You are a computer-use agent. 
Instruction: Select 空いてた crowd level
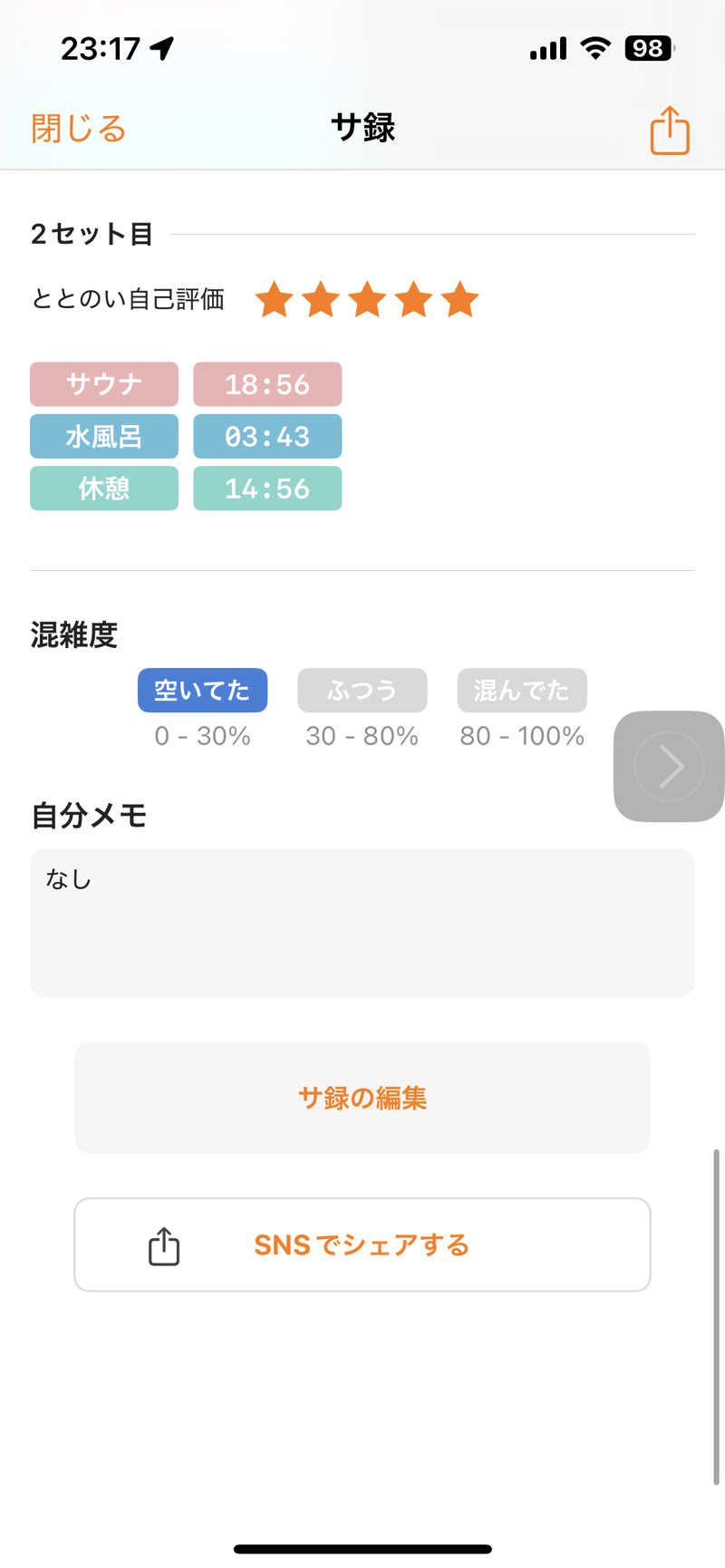[x=202, y=690]
